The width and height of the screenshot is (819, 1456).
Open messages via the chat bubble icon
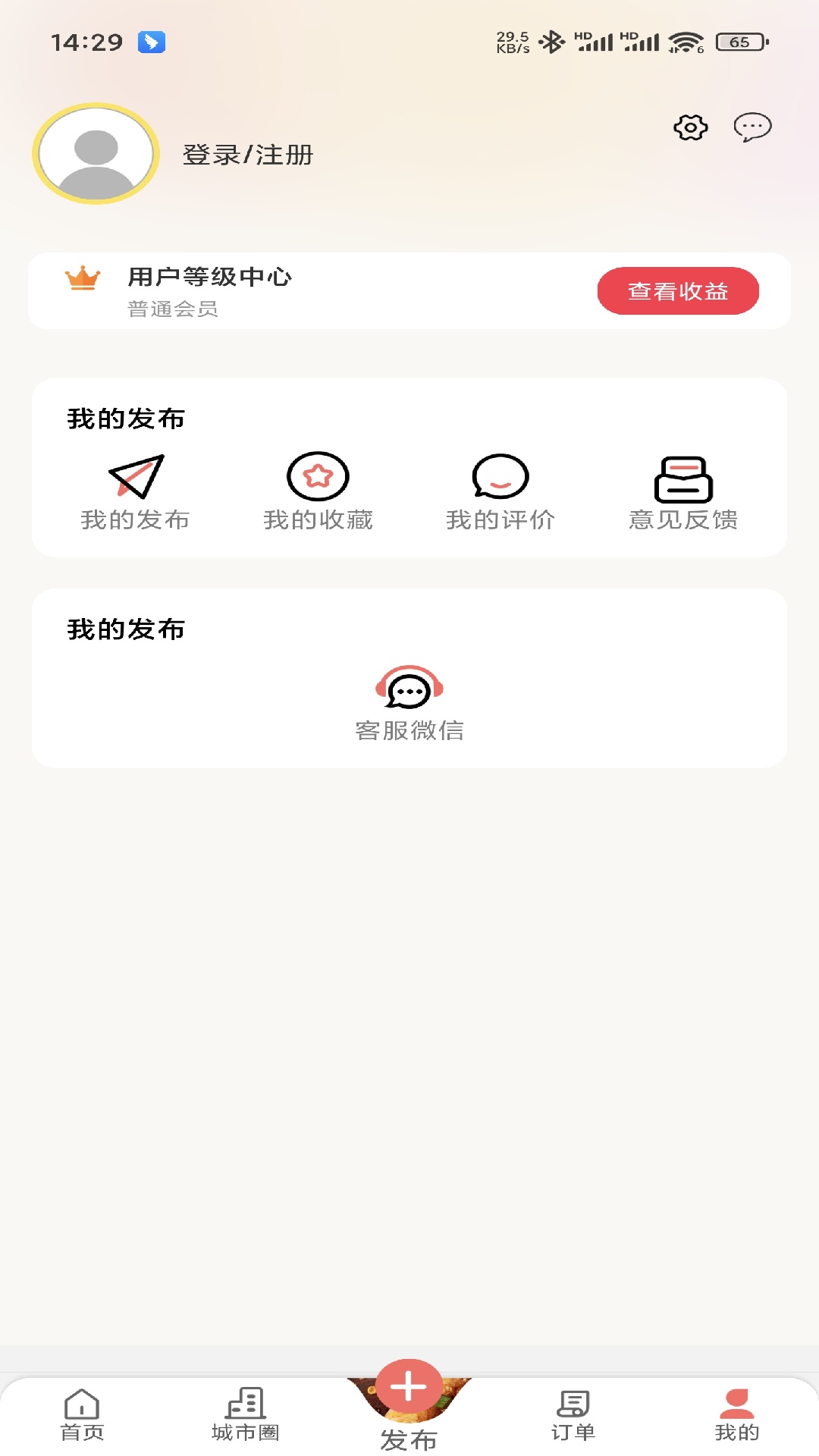click(x=752, y=128)
